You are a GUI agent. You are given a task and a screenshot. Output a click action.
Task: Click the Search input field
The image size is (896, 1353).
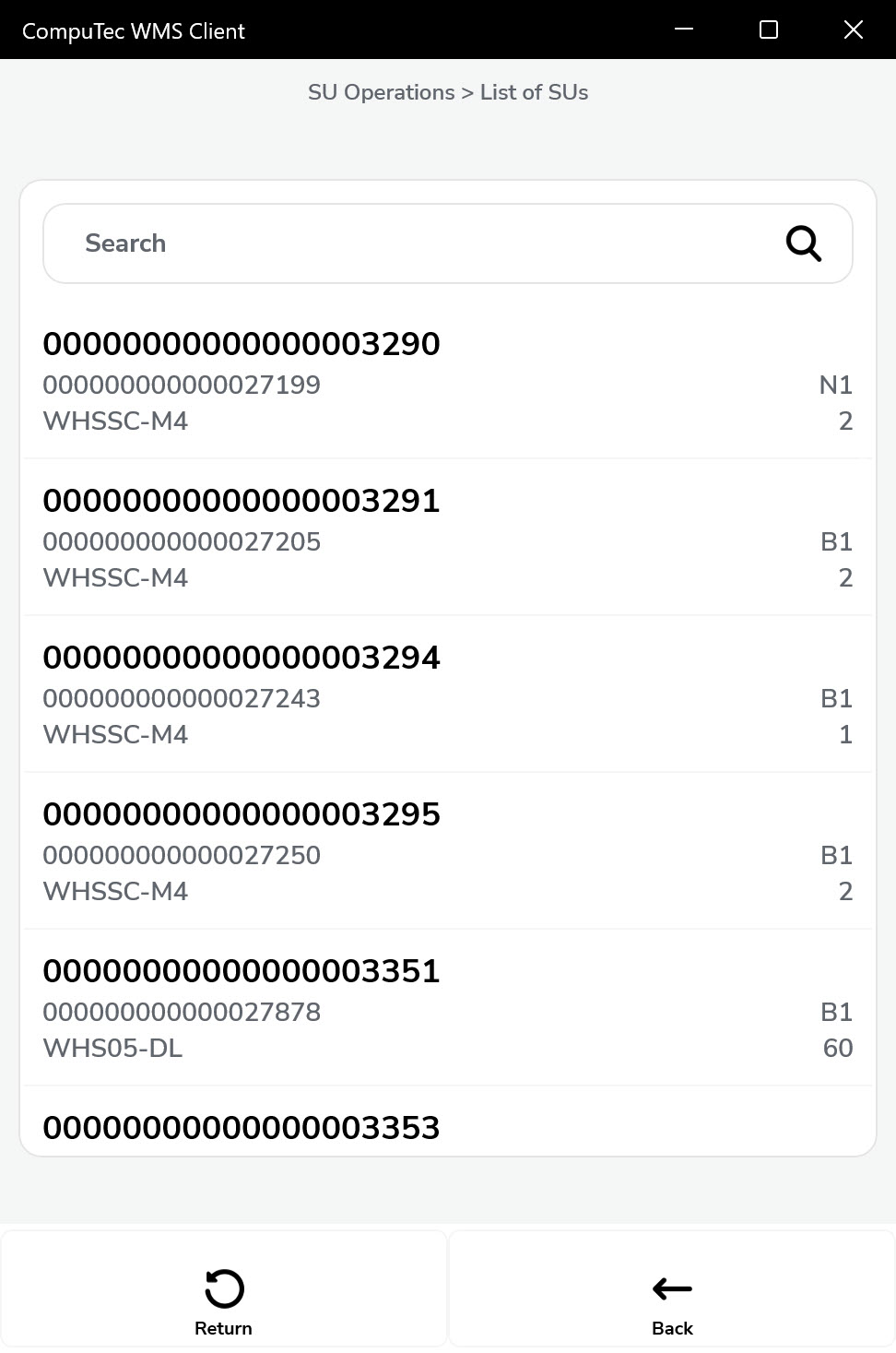pos(369,243)
